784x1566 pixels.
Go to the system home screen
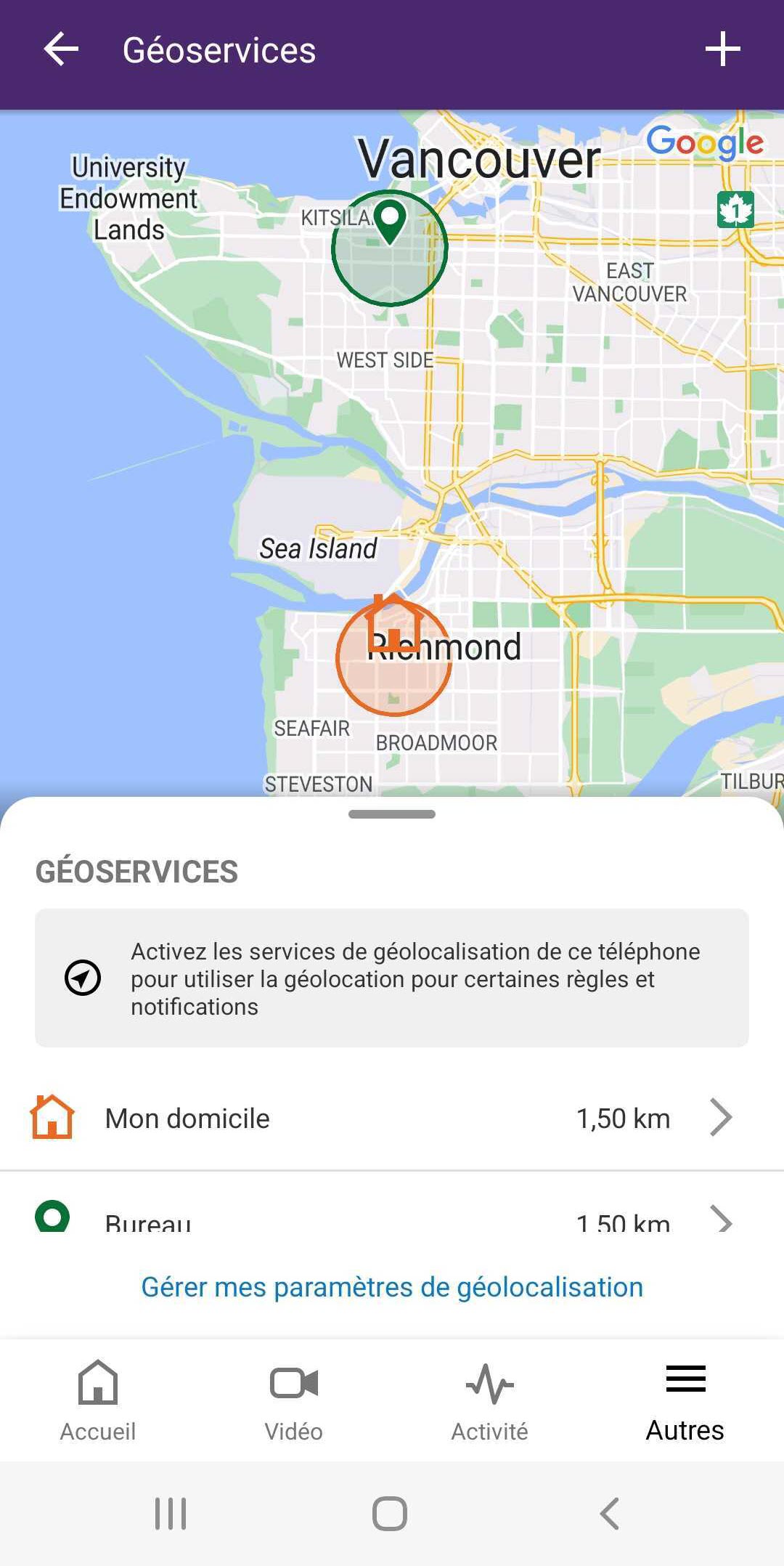pyautogui.click(x=390, y=1514)
